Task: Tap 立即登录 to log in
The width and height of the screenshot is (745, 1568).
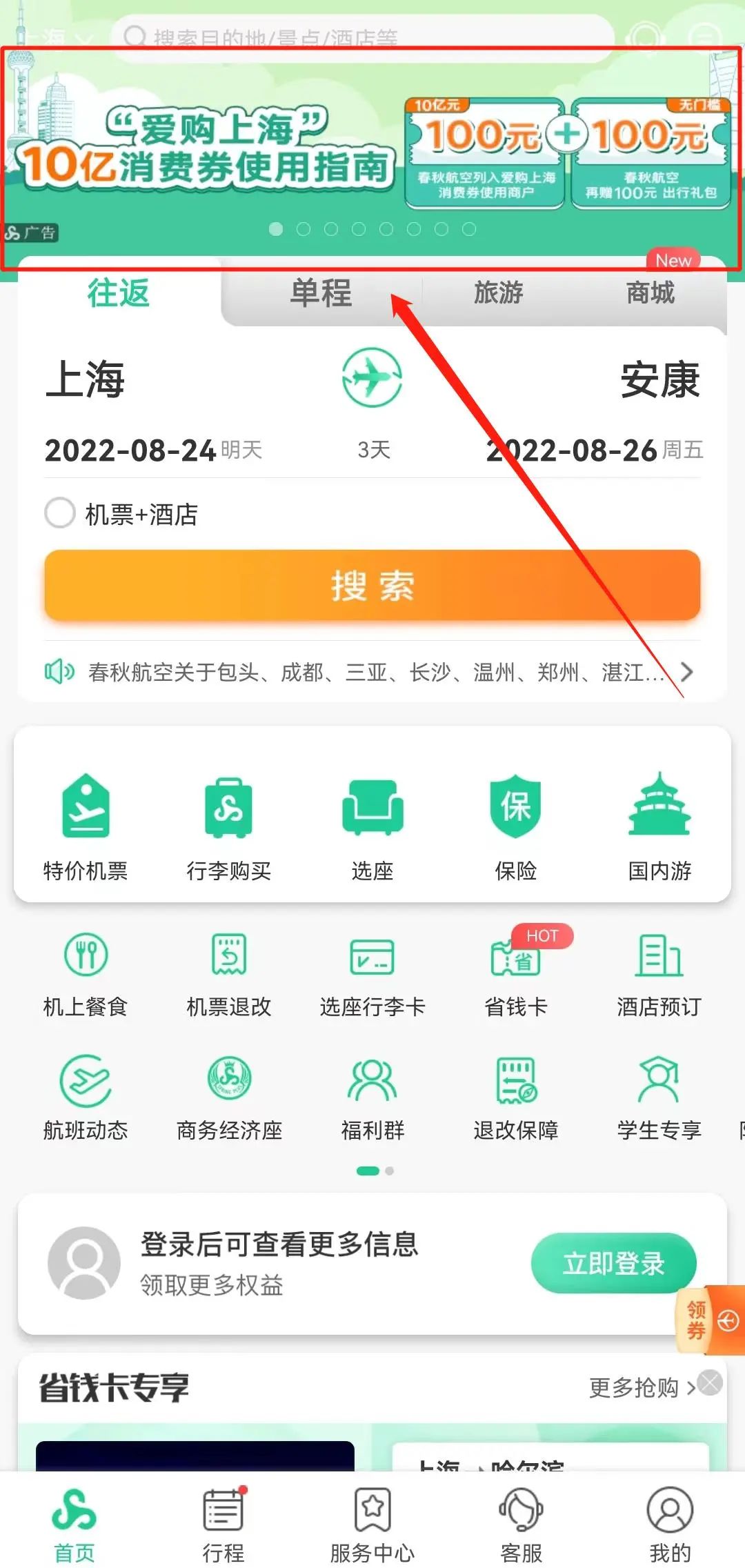Action: (613, 1263)
